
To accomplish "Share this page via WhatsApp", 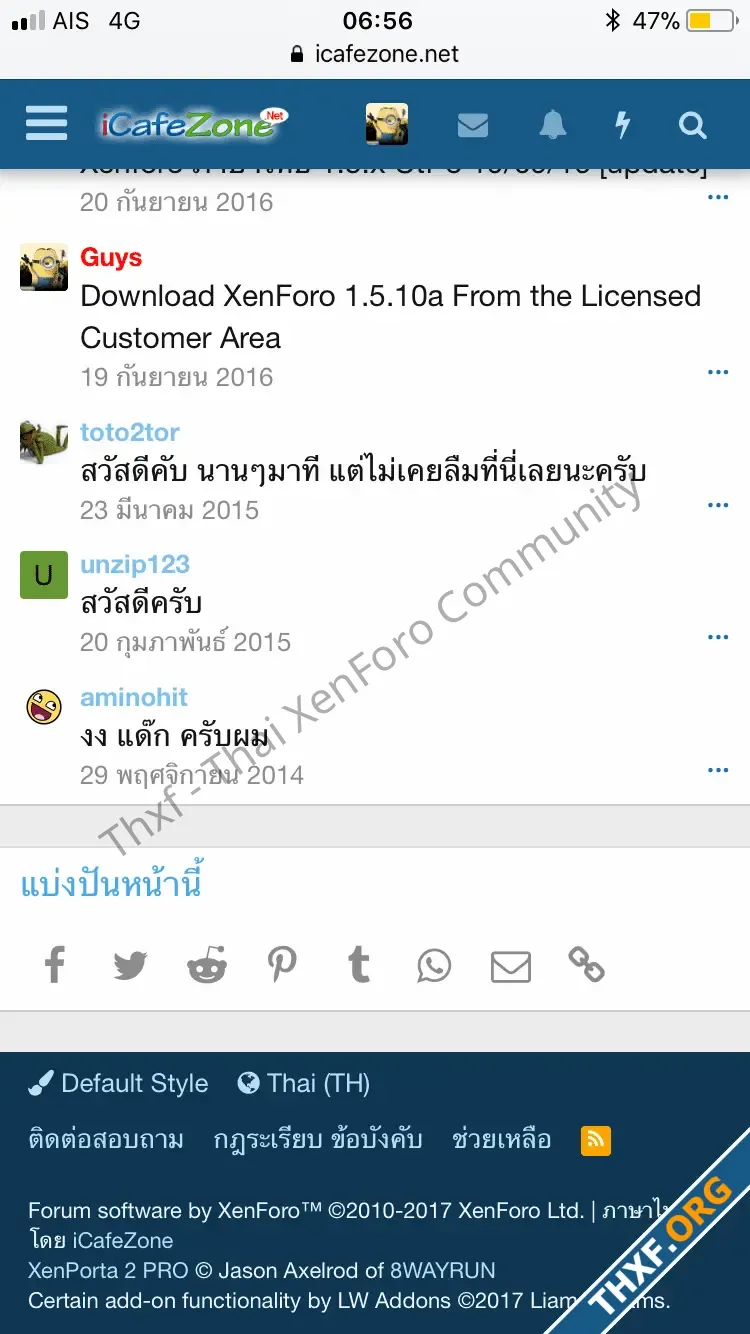I will point(434,966).
